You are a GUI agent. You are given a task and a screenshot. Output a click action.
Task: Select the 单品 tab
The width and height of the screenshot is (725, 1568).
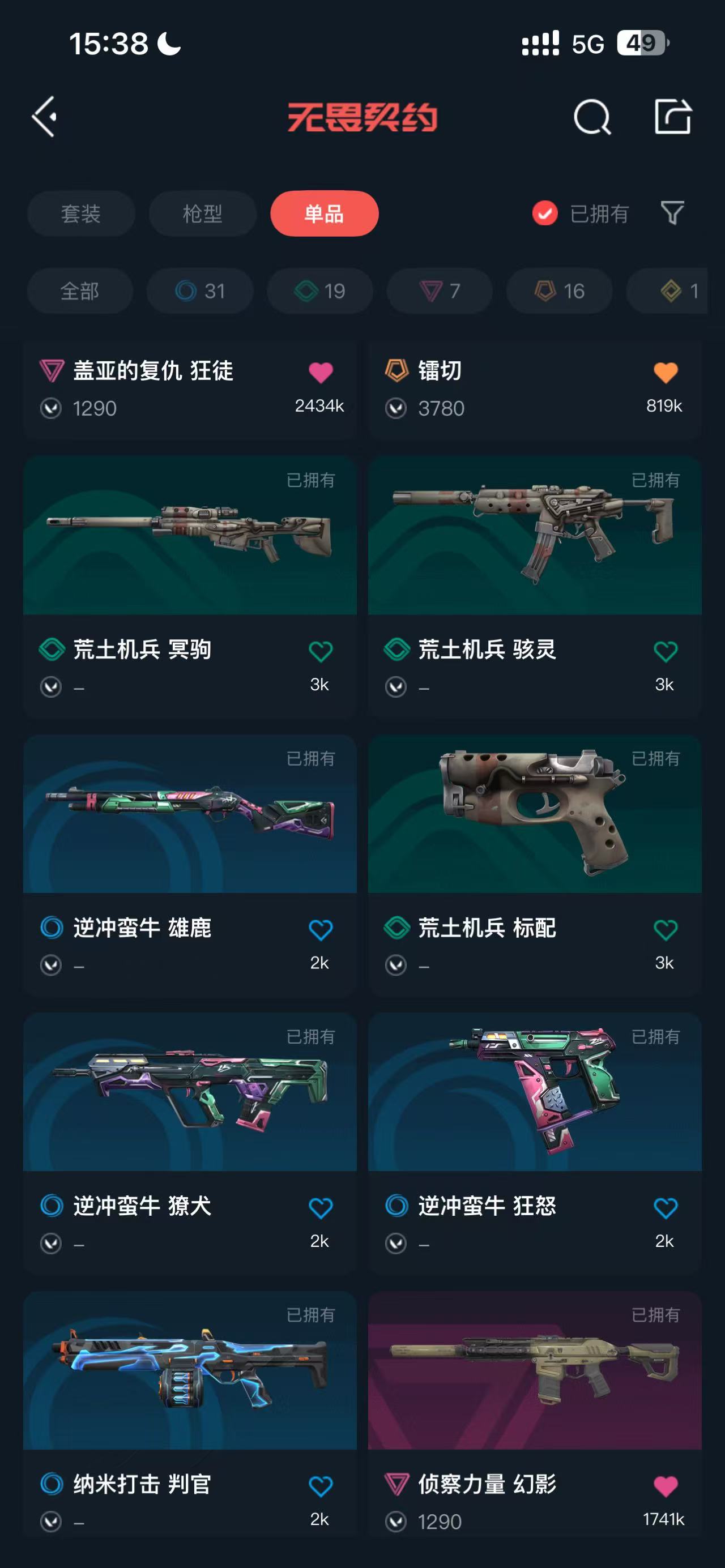click(x=325, y=213)
